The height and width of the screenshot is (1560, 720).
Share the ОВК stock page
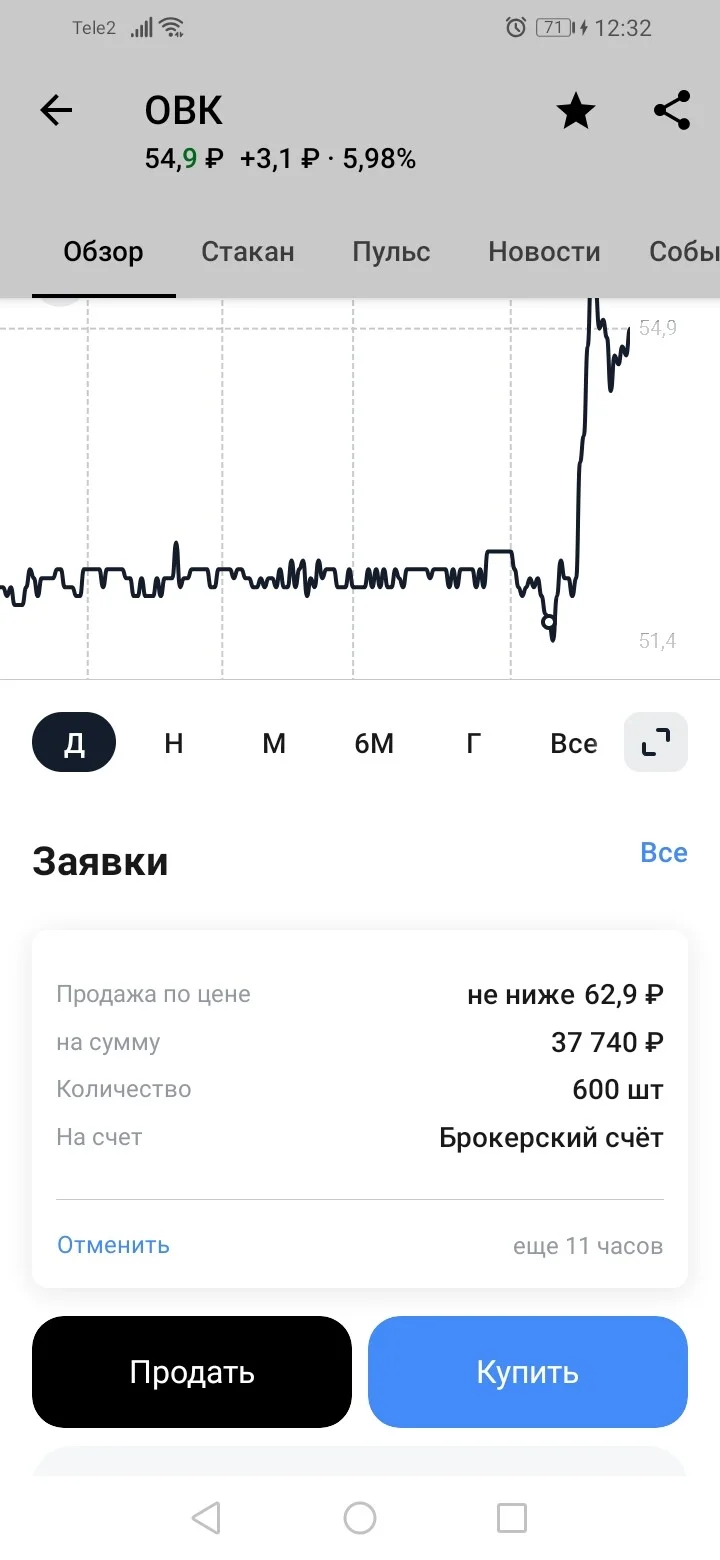tap(672, 110)
